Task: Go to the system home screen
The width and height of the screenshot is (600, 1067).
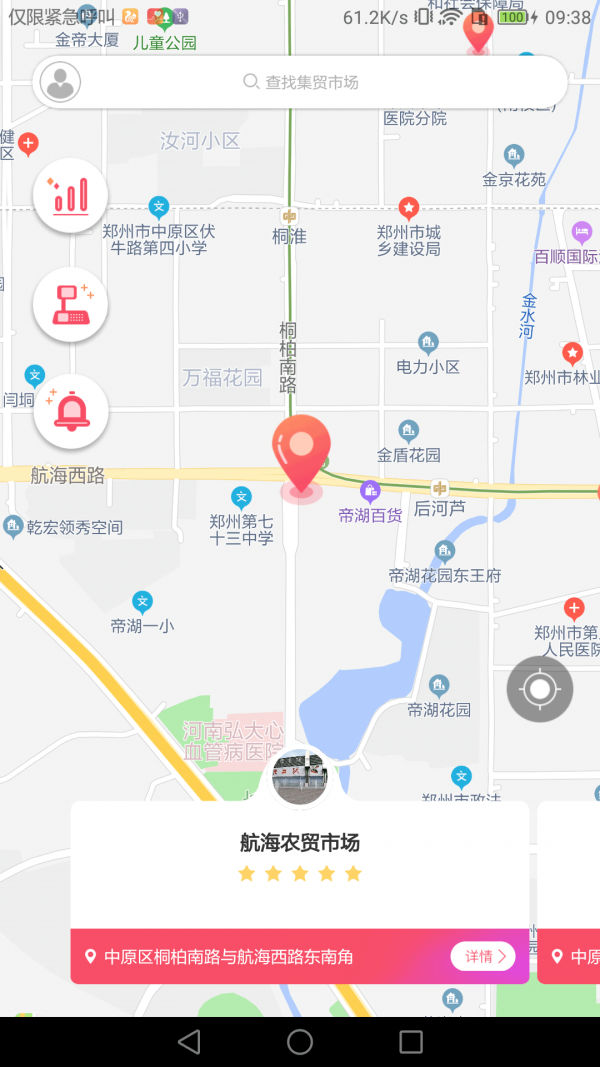Action: click(300, 1042)
